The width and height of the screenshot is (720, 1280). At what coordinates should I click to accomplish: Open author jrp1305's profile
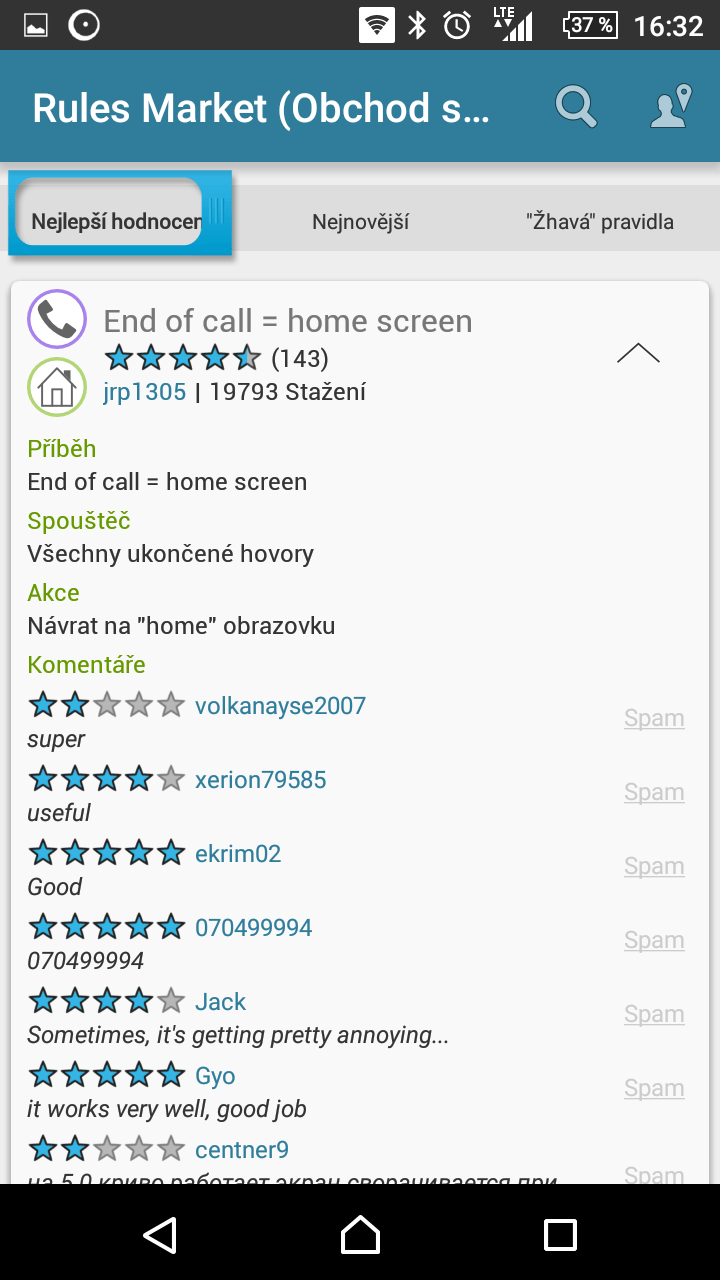click(x=145, y=392)
